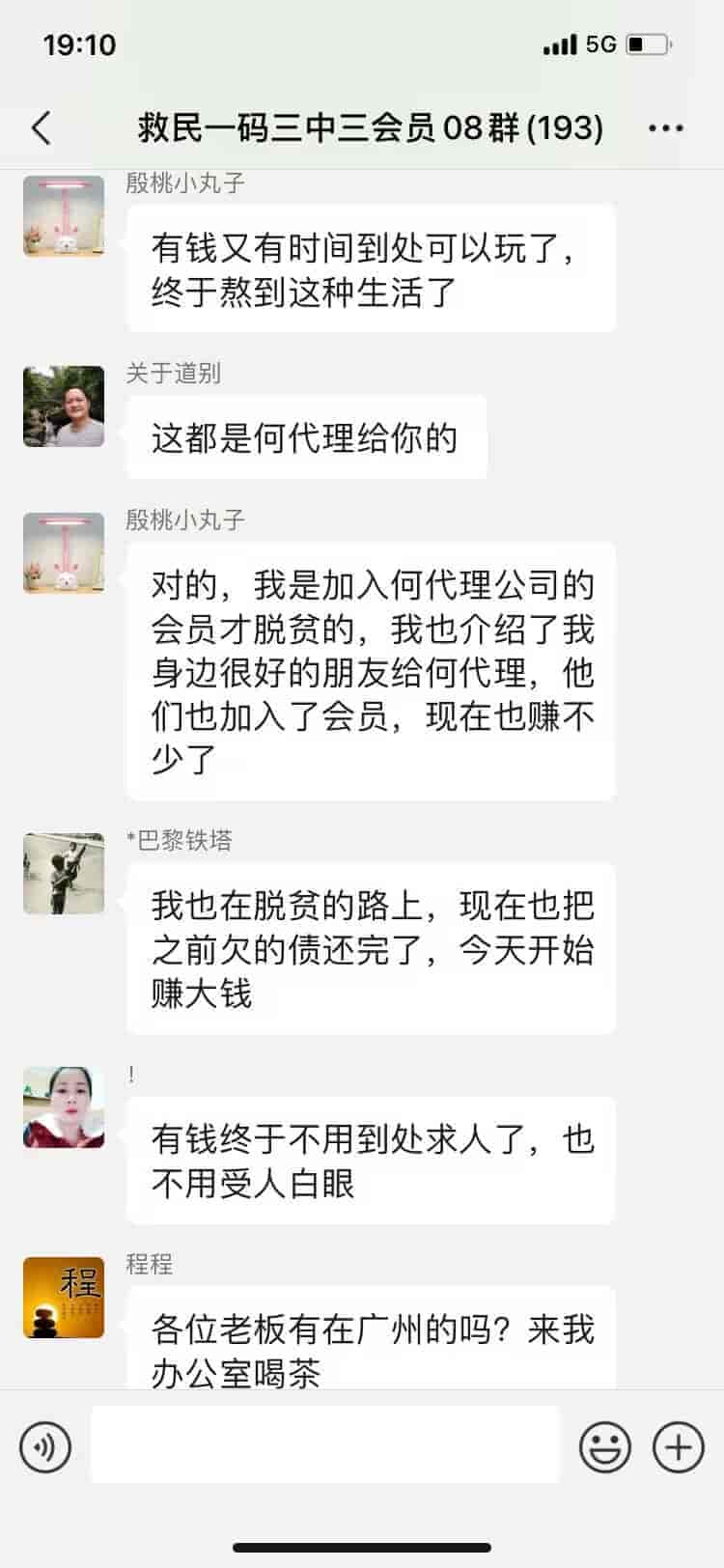Tap the message input field
Image resolution: width=724 pixels, height=1568 pixels.
[325, 1444]
